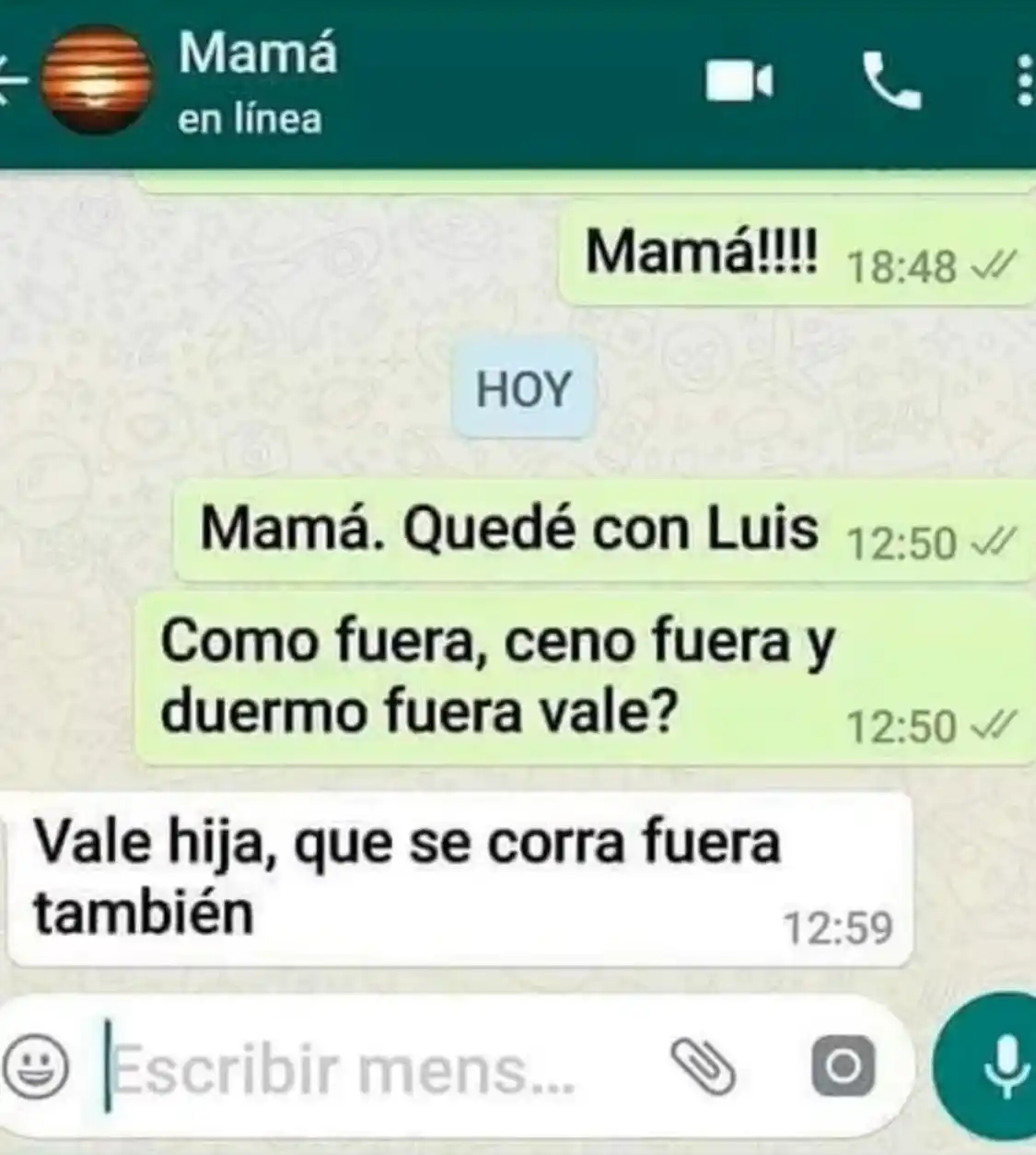The image size is (1036, 1155).
Task: Start a voice call with Mamá
Action: point(890,82)
